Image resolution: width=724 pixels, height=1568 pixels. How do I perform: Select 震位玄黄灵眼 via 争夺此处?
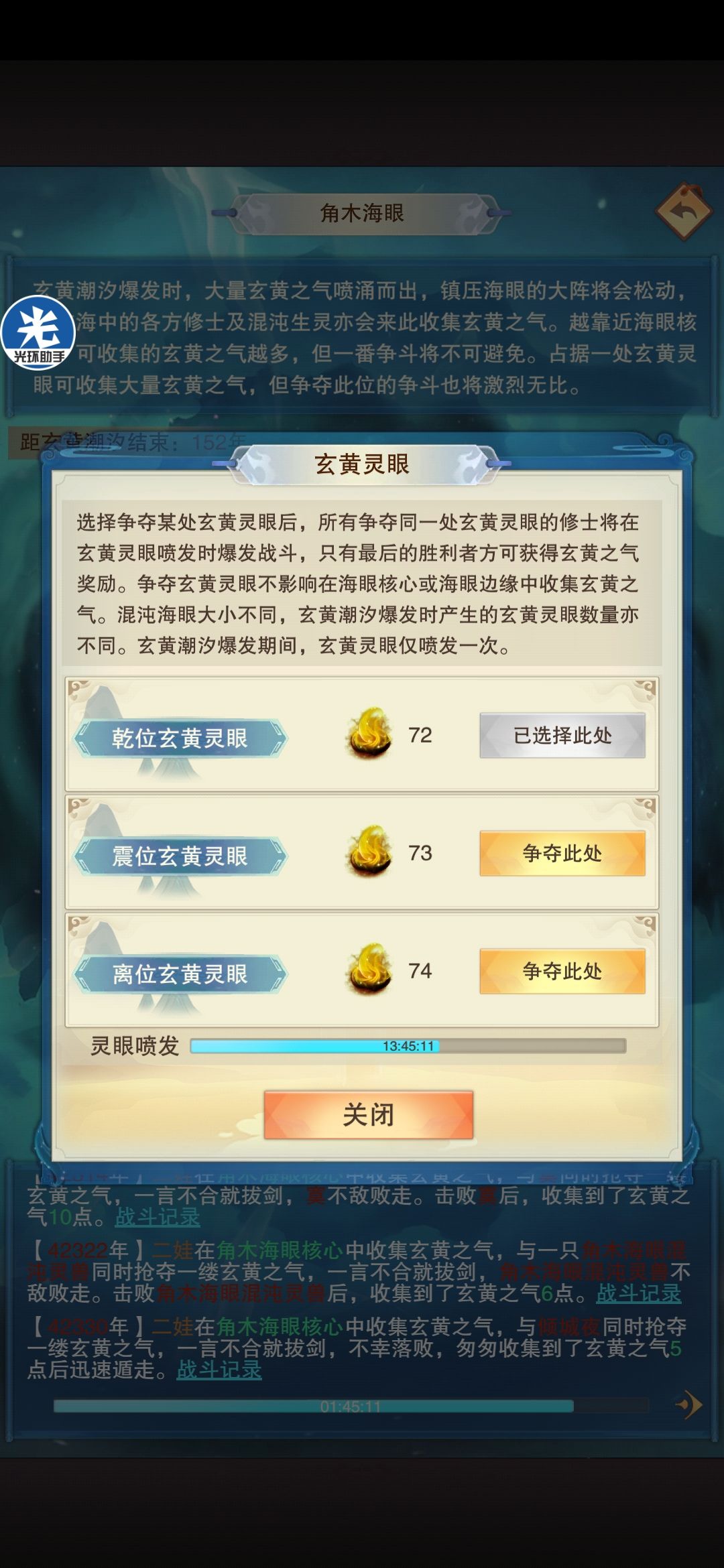pyautogui.click(x=563, y=854)
